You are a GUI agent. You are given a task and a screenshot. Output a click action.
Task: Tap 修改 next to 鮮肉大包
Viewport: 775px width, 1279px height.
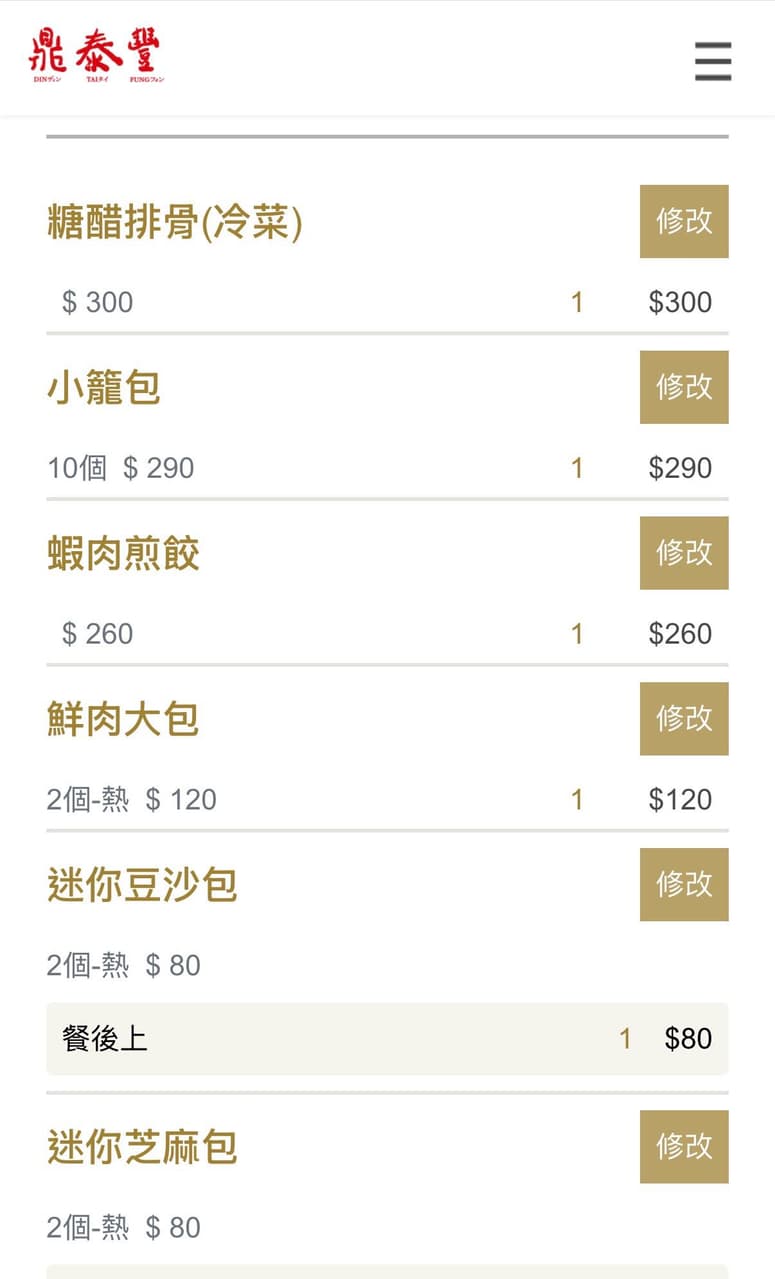[684, 719]
